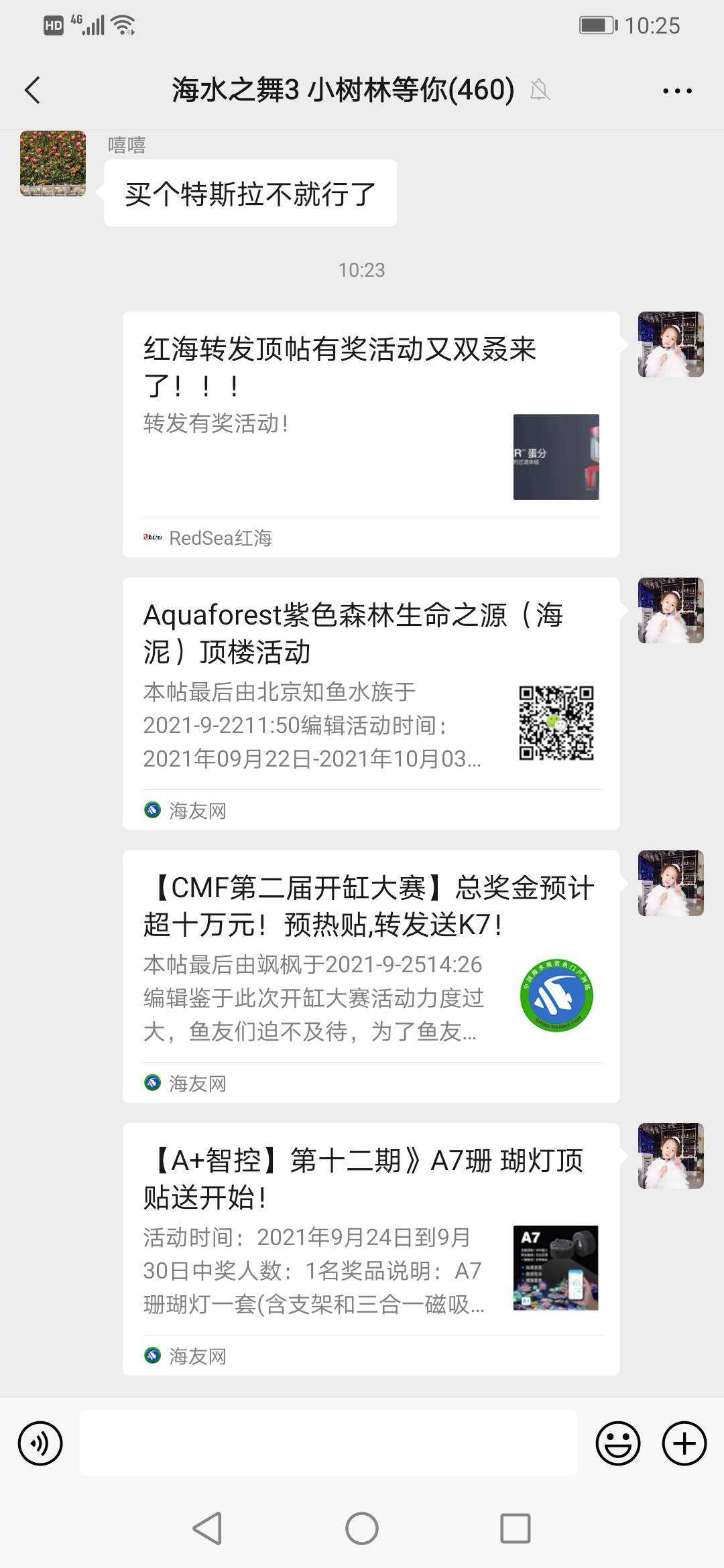
Task: Open the system recent apps view
Action: tap(515, 1528)
